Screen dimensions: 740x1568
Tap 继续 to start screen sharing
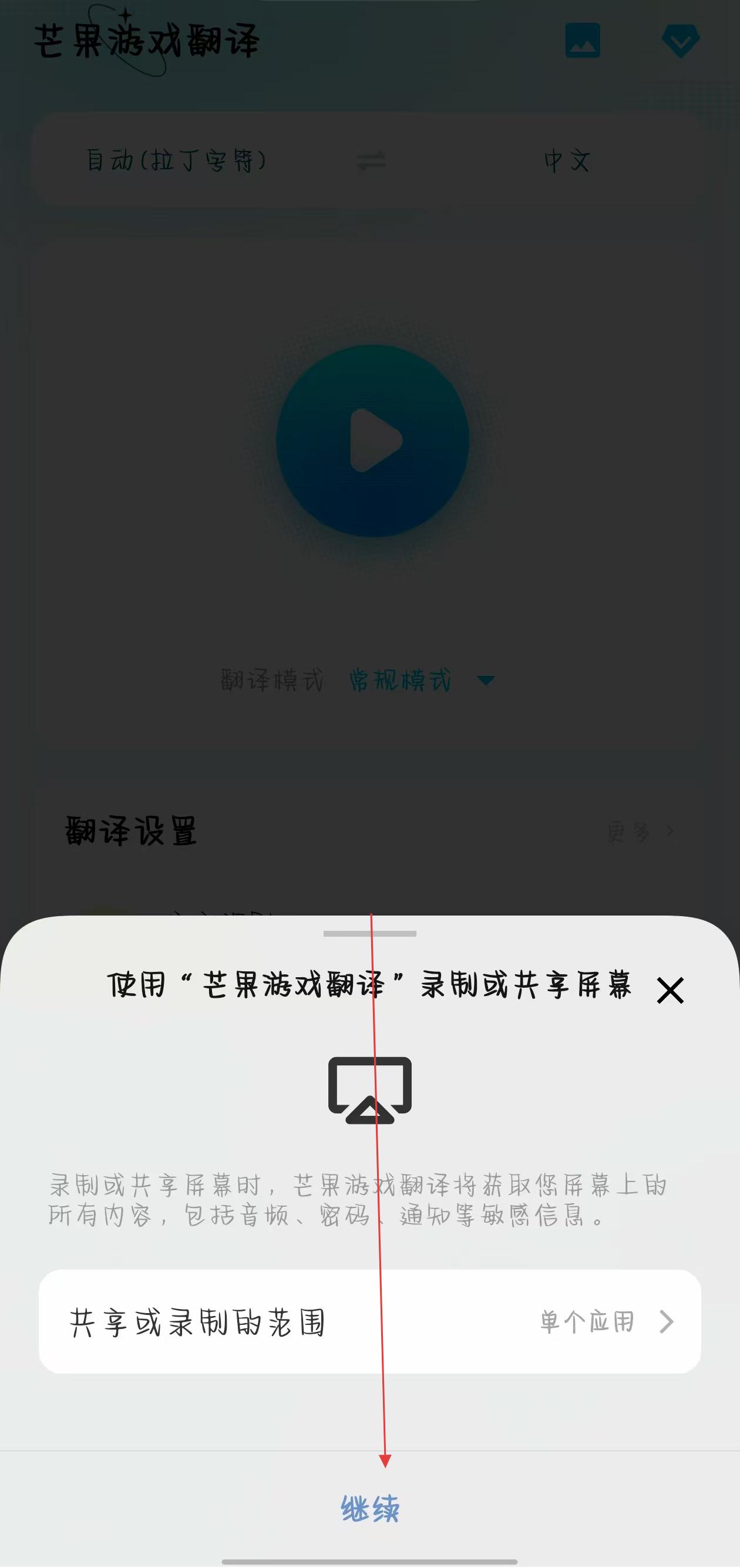click(370, 1508)
